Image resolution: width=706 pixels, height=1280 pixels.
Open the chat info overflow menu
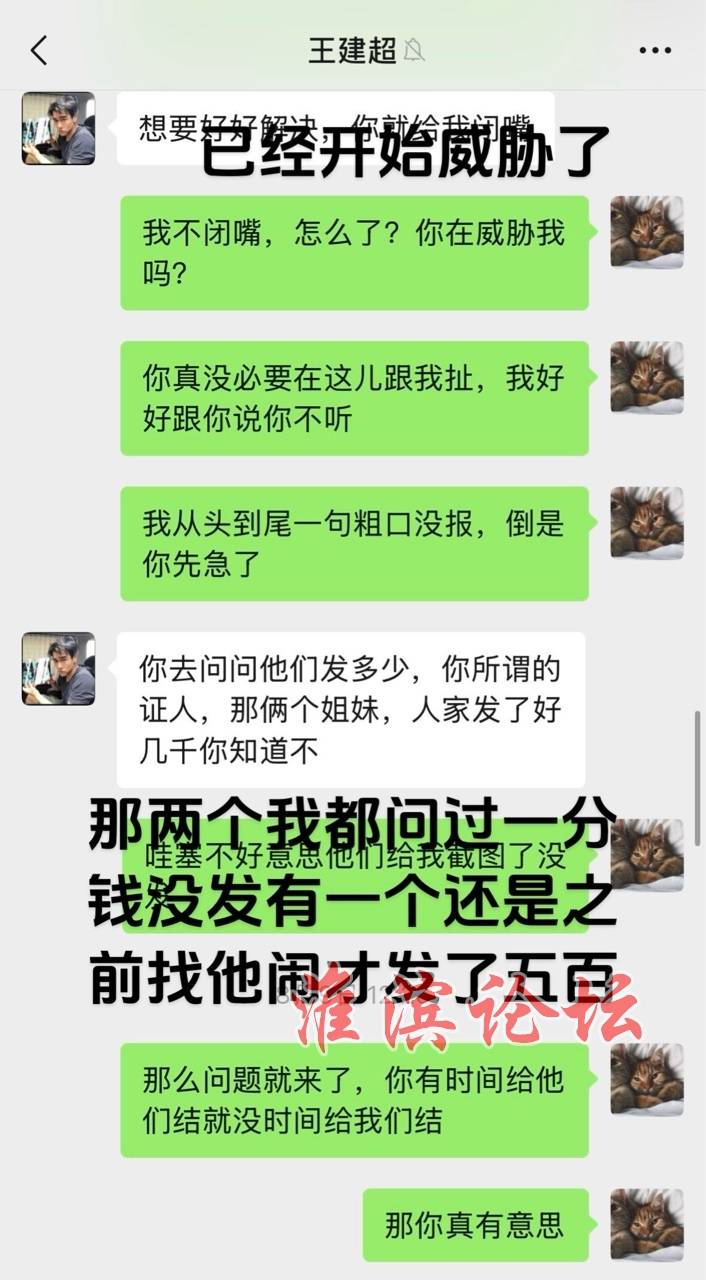tap(655, 50)
